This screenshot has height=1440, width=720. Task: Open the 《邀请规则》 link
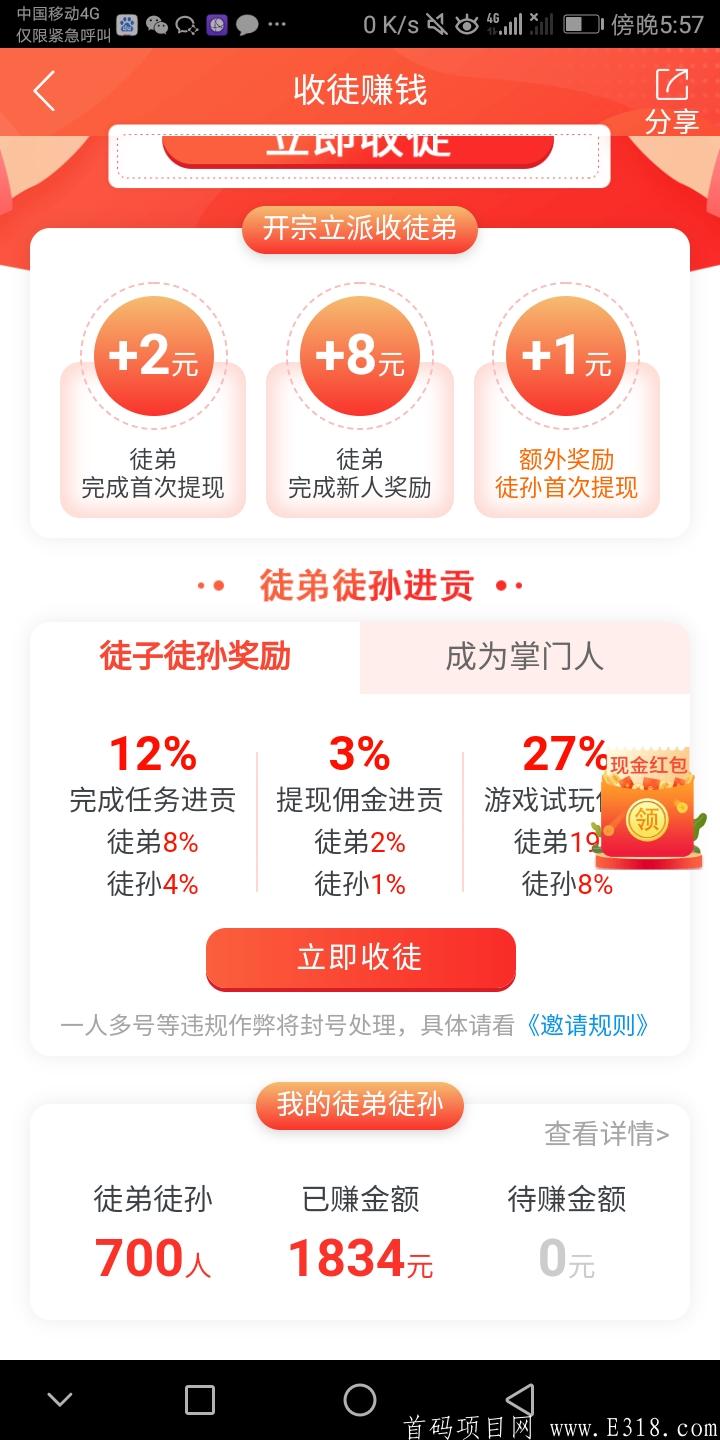point(588,1025)
